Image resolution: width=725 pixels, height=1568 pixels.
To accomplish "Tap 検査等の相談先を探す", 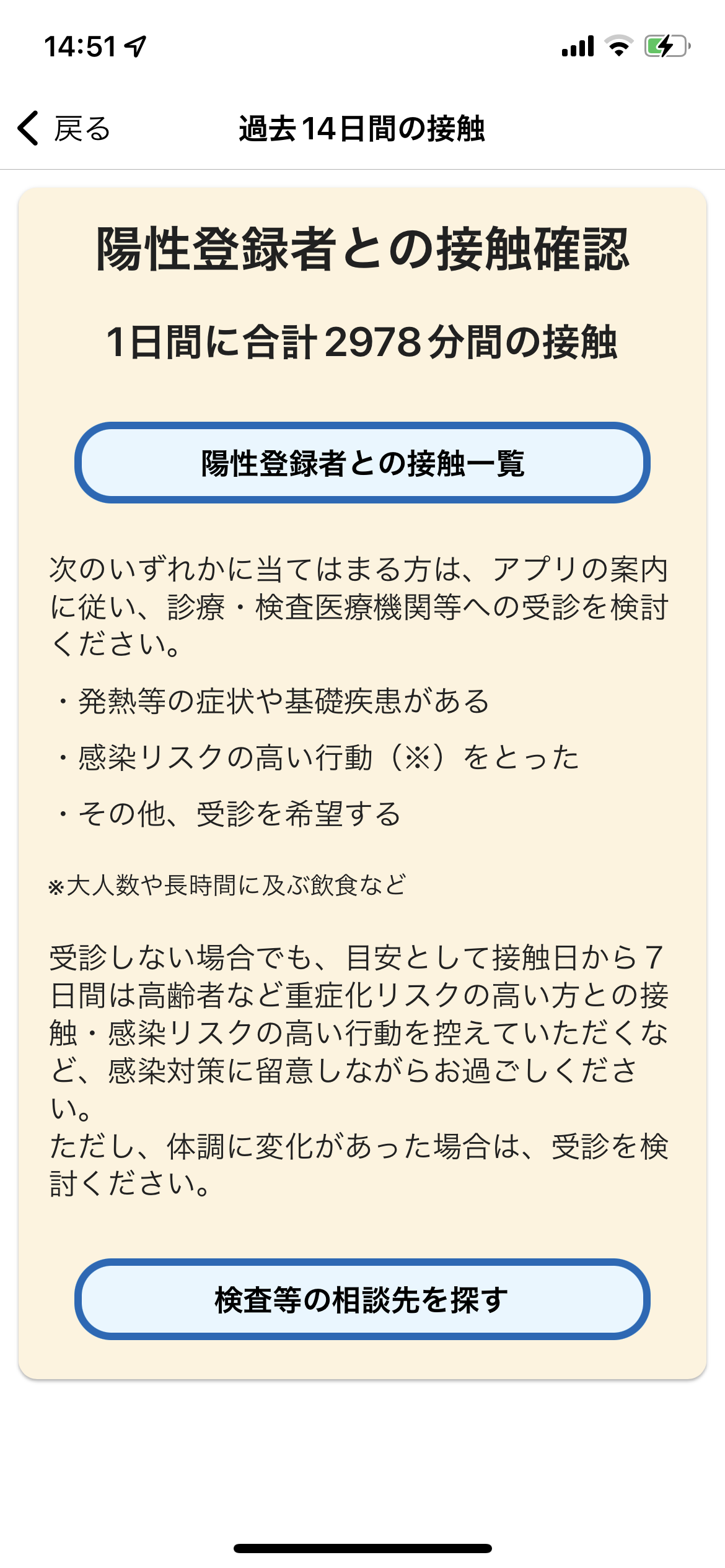I will [362, 1299].
